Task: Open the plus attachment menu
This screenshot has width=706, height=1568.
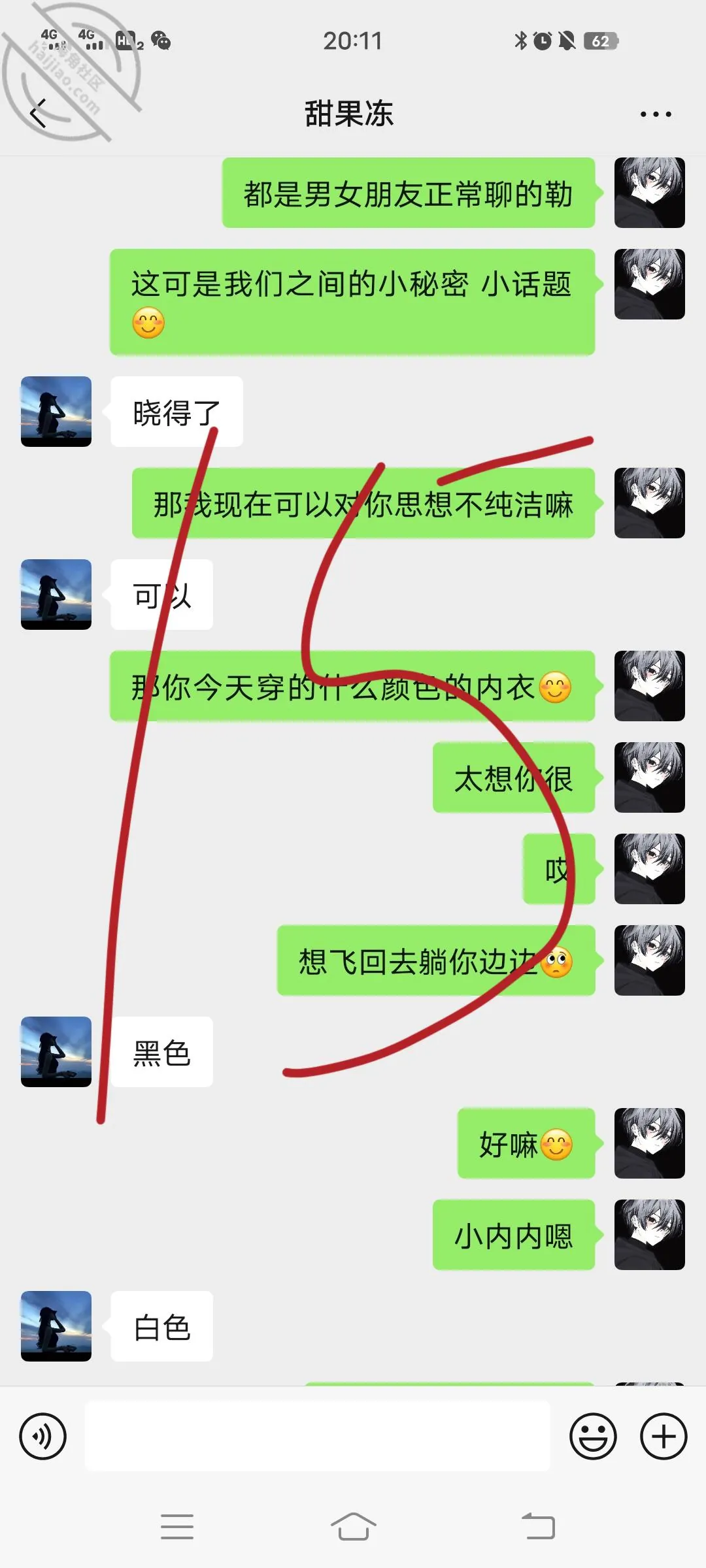Action: tap(664, 1437)
